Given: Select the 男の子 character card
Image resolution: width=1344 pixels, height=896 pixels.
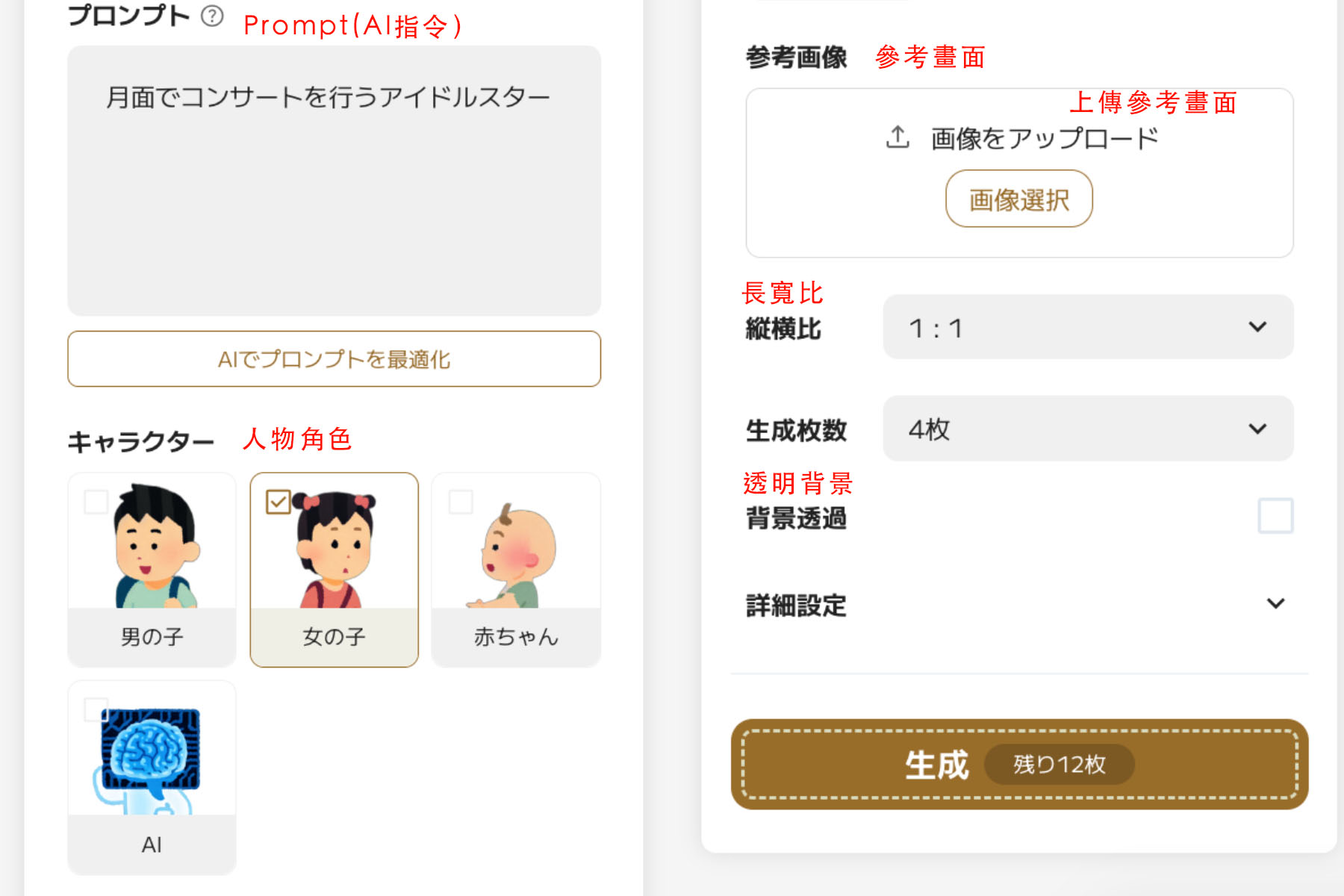Looking at the screenshot, I should click(x=152, y=569).
